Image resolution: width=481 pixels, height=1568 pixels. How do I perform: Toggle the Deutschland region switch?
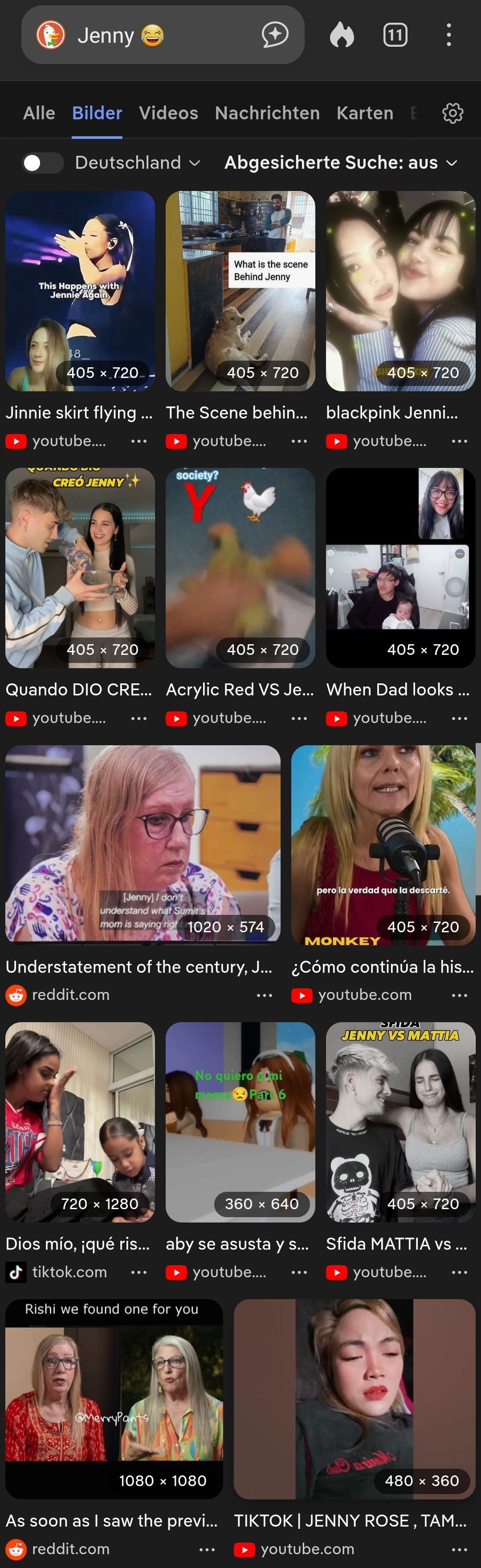coord(41,162)
